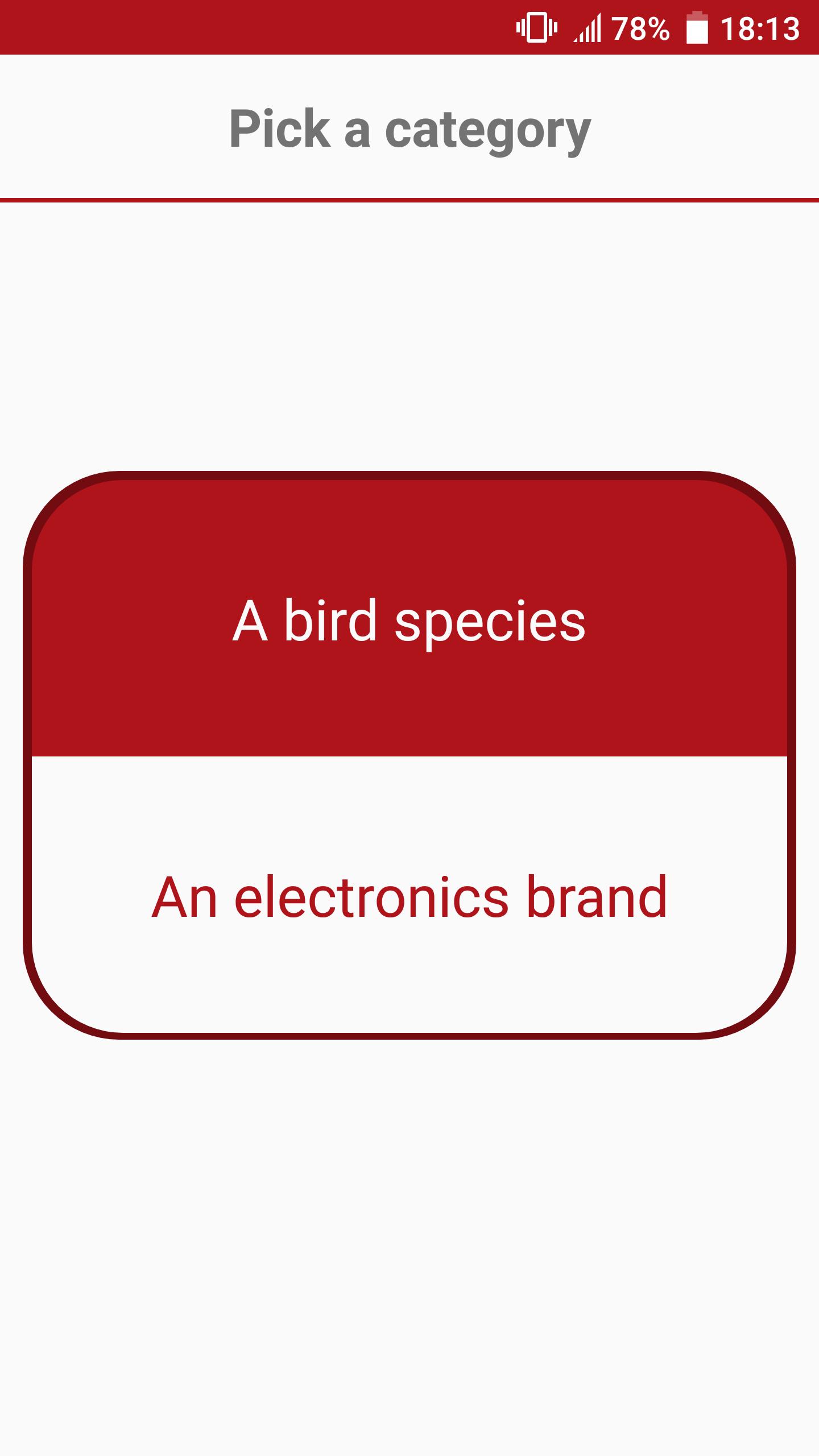Viewport: 819px width, 1456px height.
Task: Select the 'A bird species' category
Action: click(409, 620)
